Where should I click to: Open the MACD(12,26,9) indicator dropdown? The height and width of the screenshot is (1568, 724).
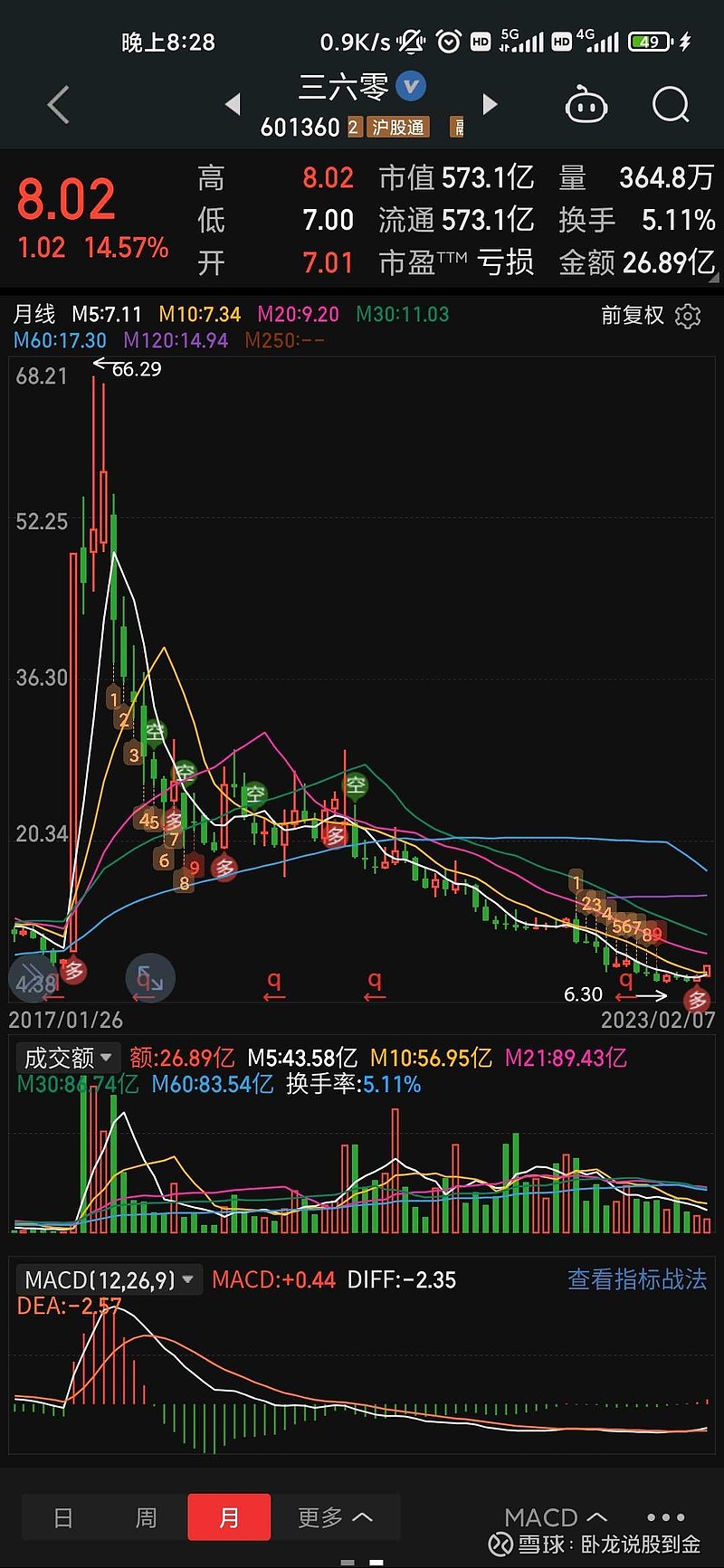(109, 1279)
